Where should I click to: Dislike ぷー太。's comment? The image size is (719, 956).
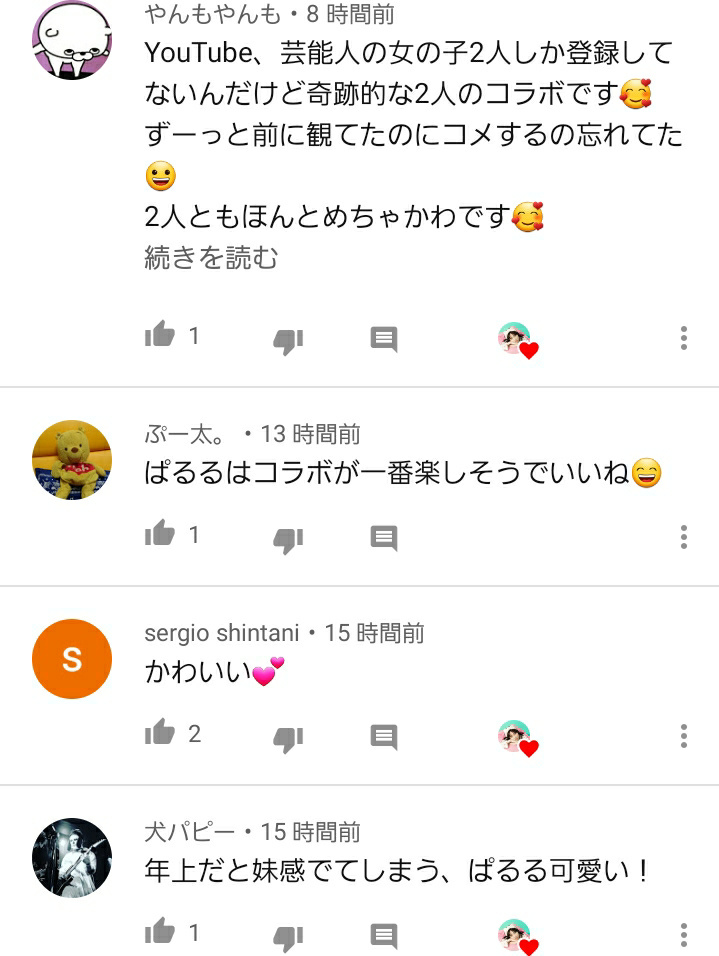pyautogui.click(x=287, y=539)
